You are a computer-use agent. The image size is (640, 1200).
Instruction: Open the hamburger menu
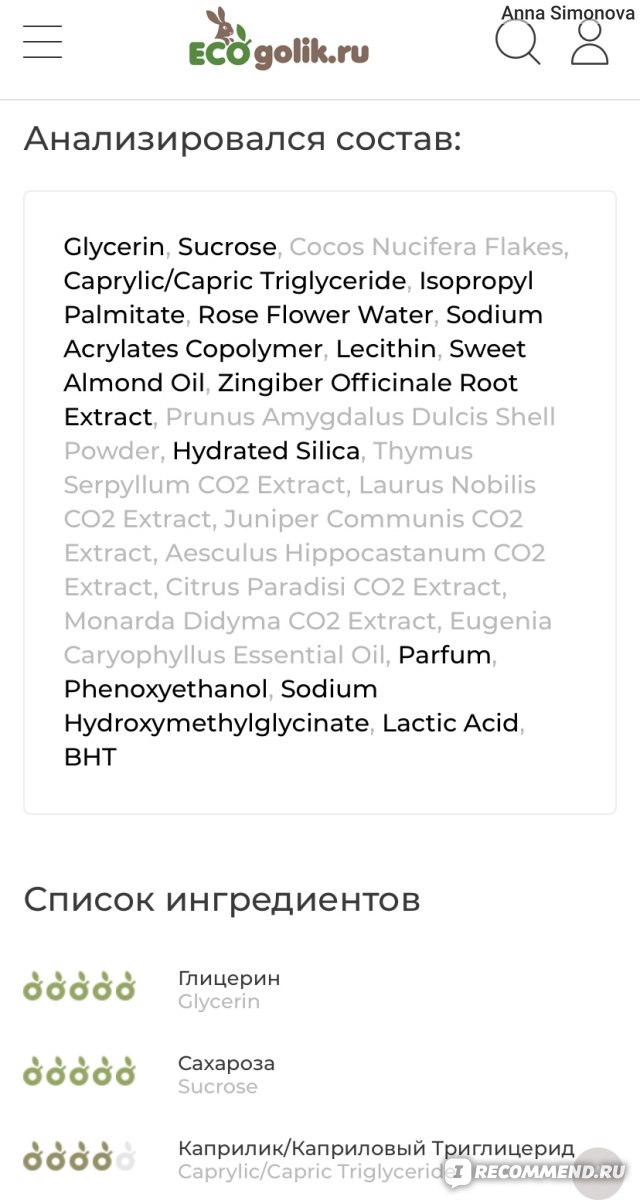pos(42,42)
